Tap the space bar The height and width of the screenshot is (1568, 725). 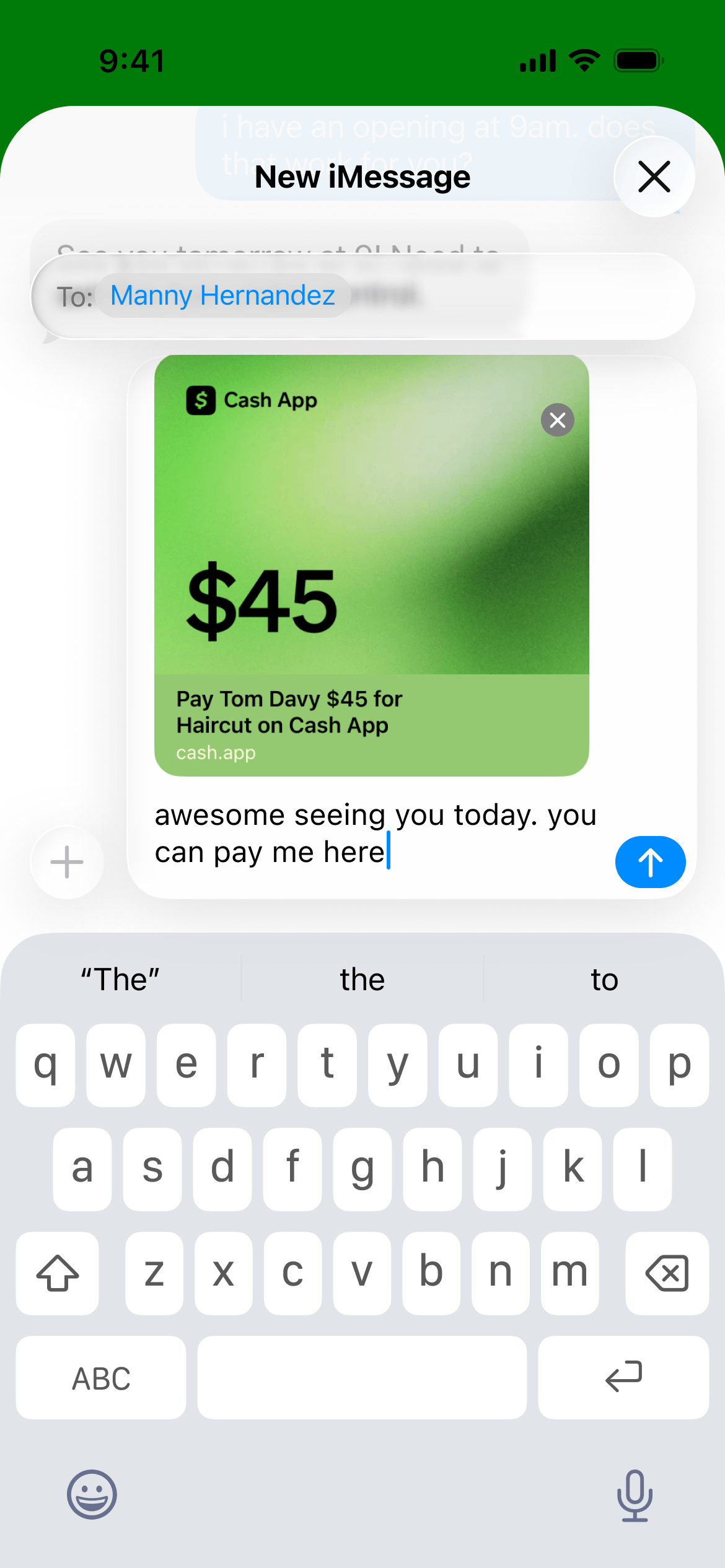[362, 1377]
